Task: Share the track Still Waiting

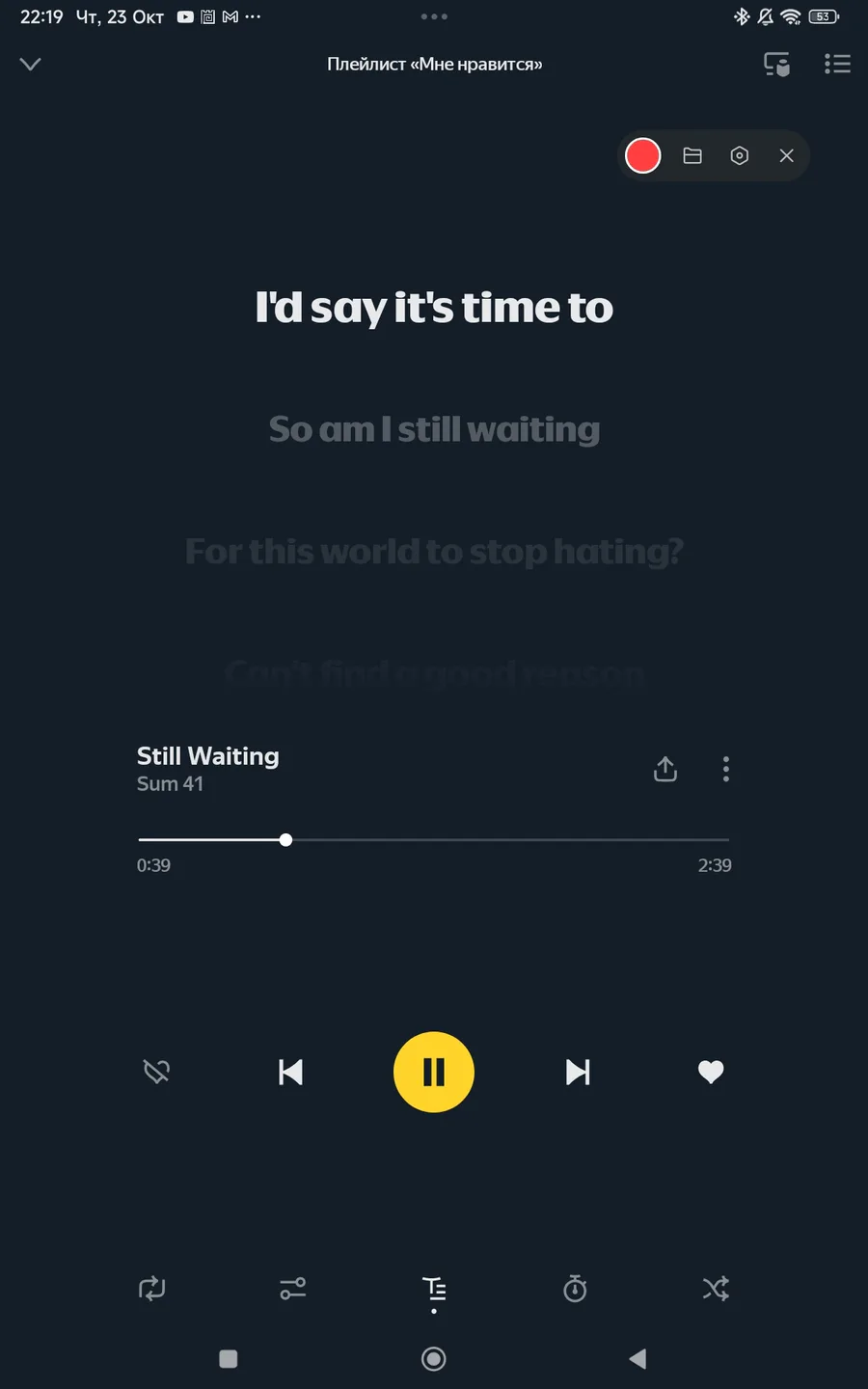Action: coord(665,769)
